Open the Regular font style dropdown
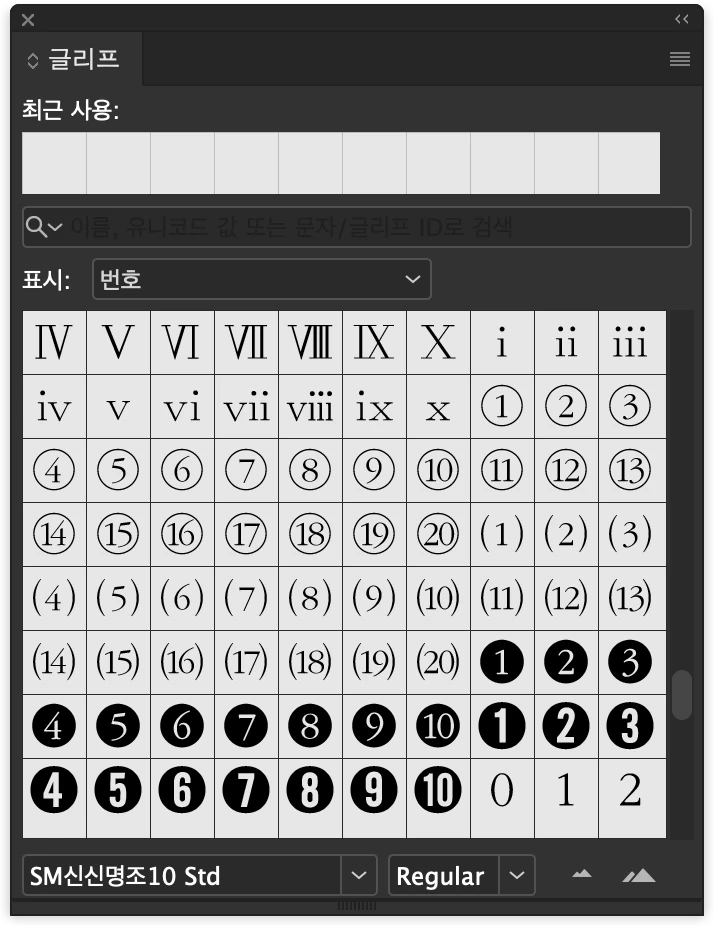Viewport: 714px width, 930px height. [516, 876]
